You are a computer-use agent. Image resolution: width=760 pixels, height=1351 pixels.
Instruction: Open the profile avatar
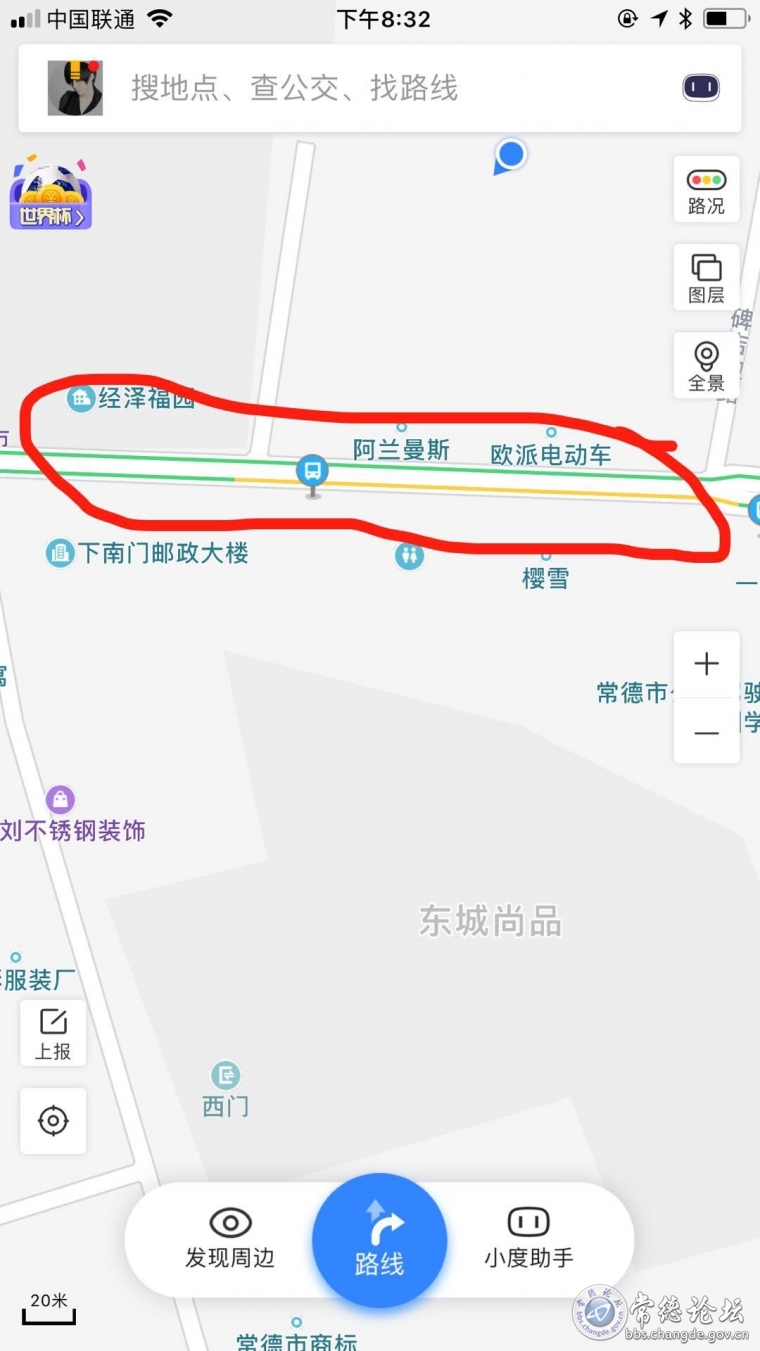[75, 88]
